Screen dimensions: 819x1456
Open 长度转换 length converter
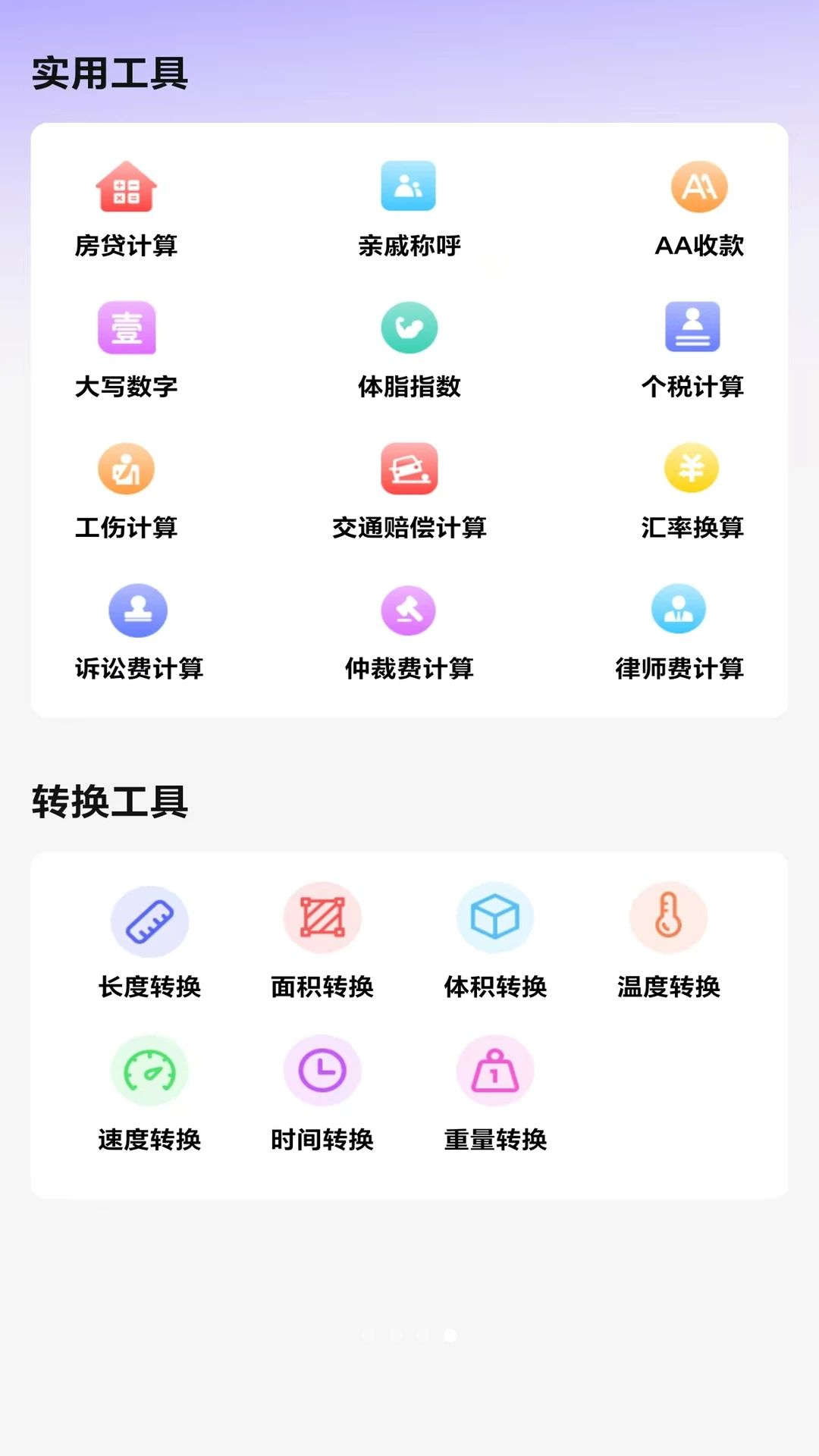click(149, 942)
